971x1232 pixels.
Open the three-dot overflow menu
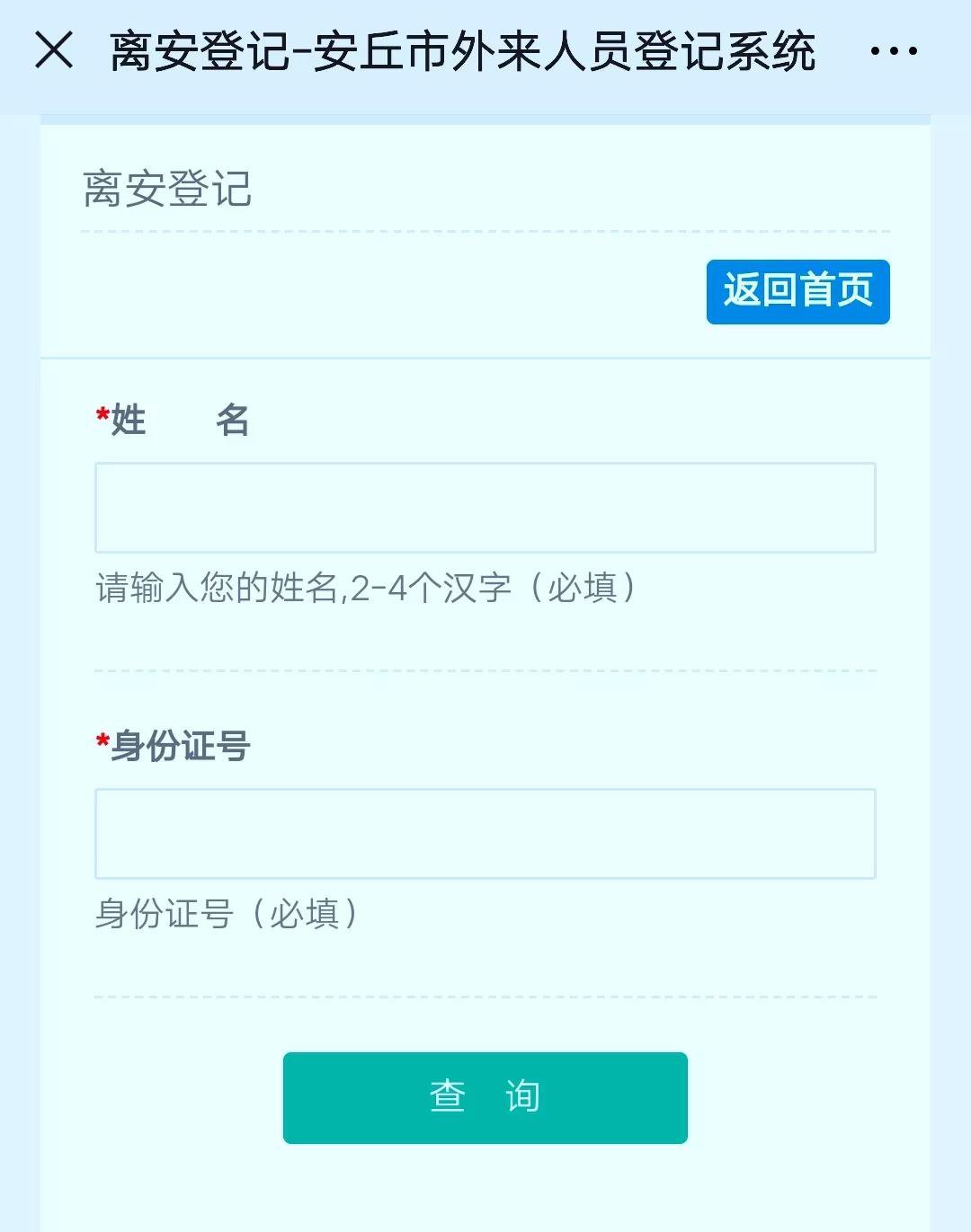[894, 51]
